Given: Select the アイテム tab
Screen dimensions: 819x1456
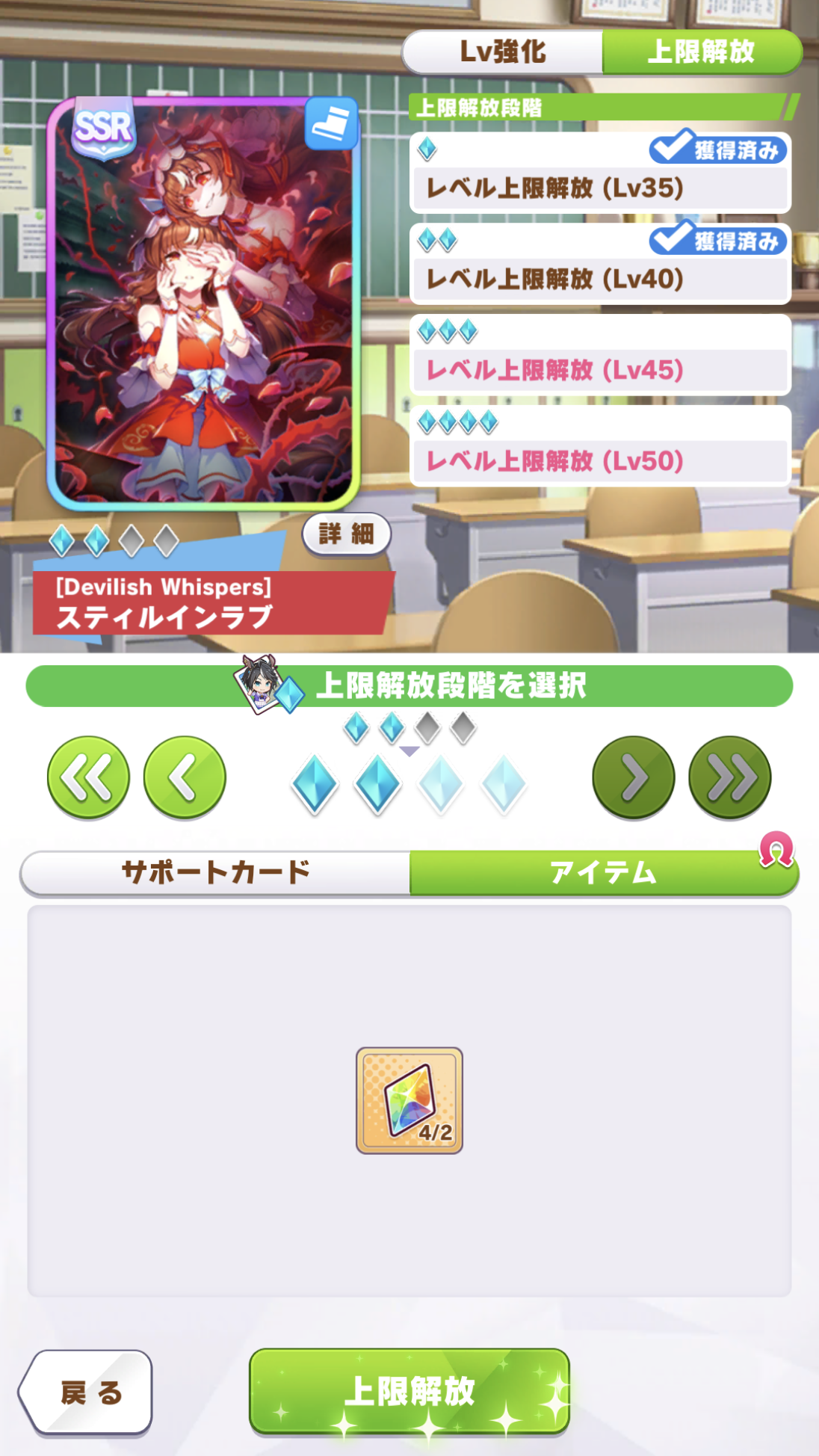Looking at the screenshot, I should 604,872.
